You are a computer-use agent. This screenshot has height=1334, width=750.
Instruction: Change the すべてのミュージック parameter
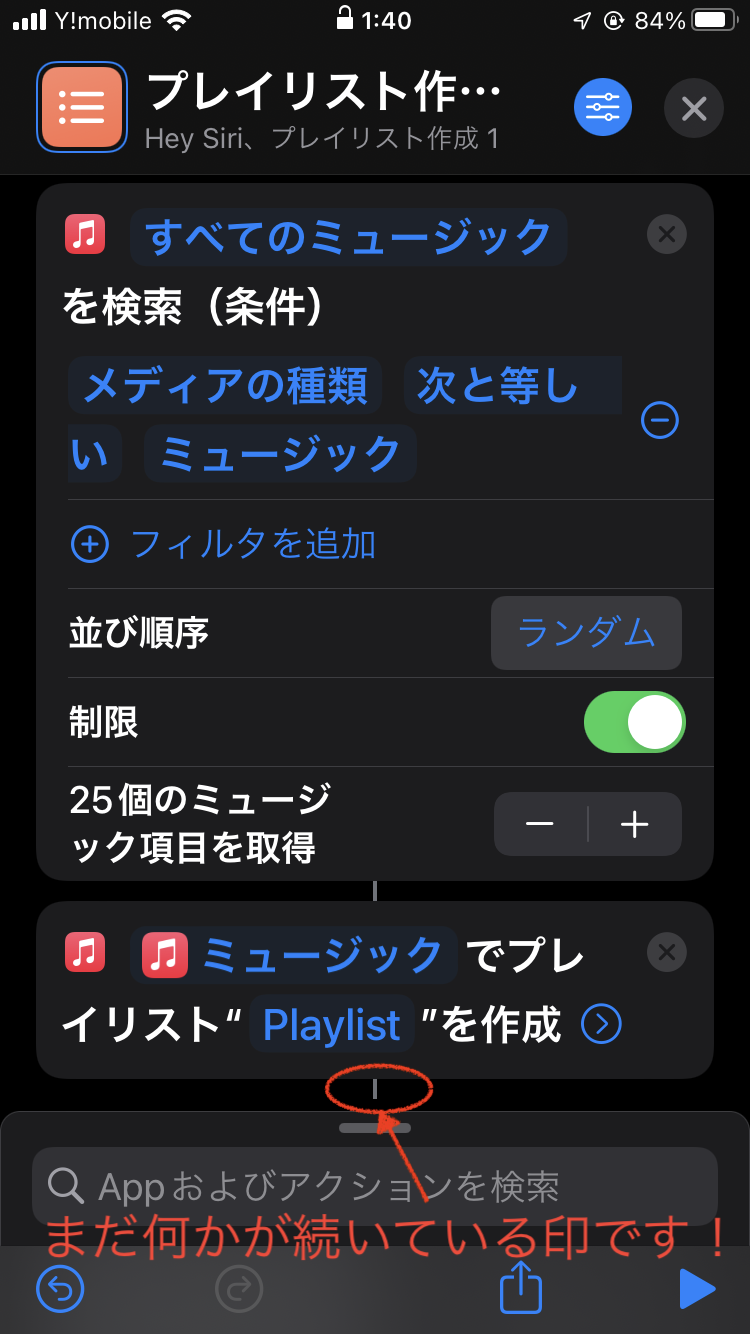point(349,237)
